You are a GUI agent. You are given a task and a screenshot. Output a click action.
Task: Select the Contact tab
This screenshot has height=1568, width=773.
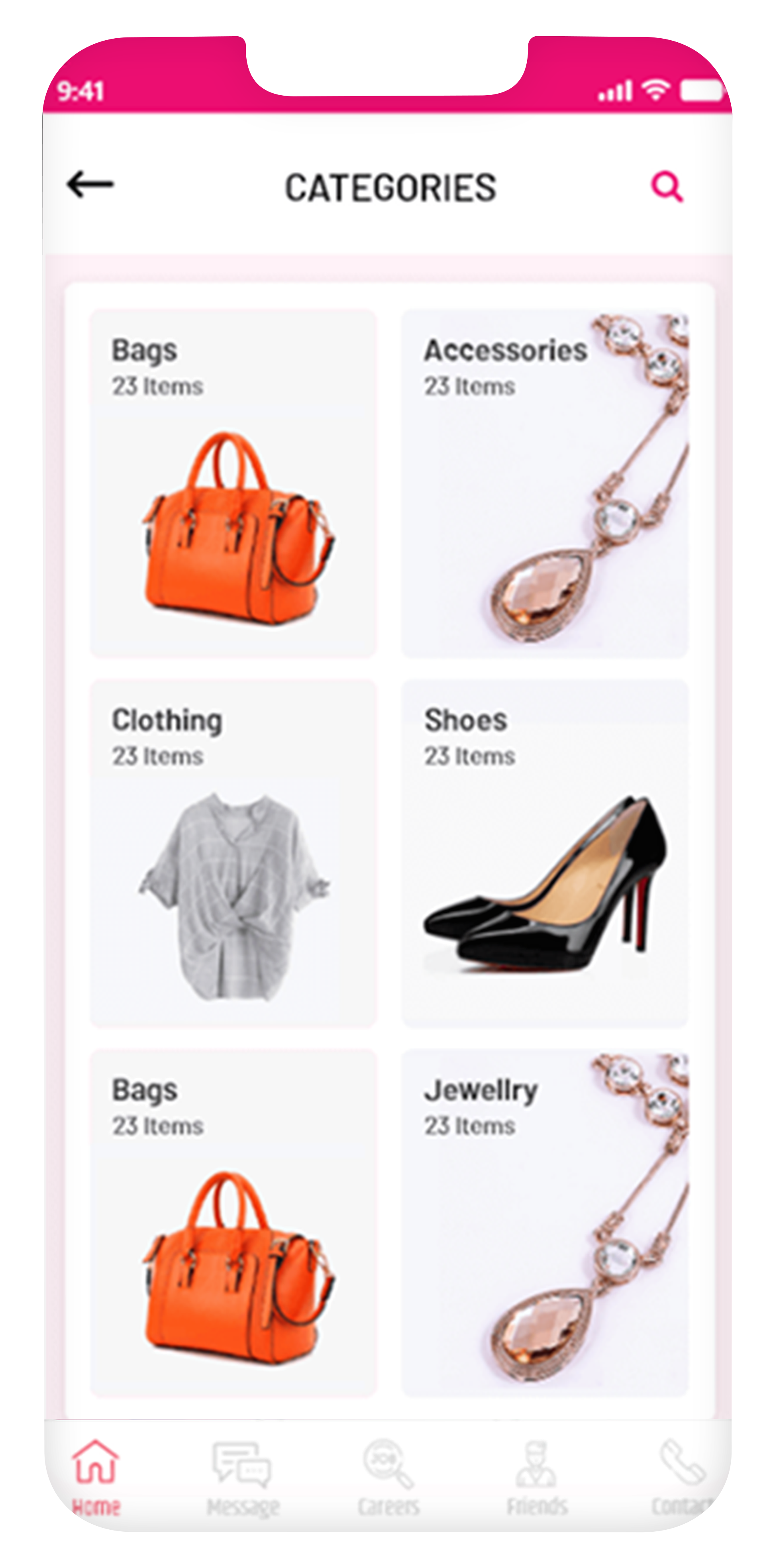click(682, 1477)
